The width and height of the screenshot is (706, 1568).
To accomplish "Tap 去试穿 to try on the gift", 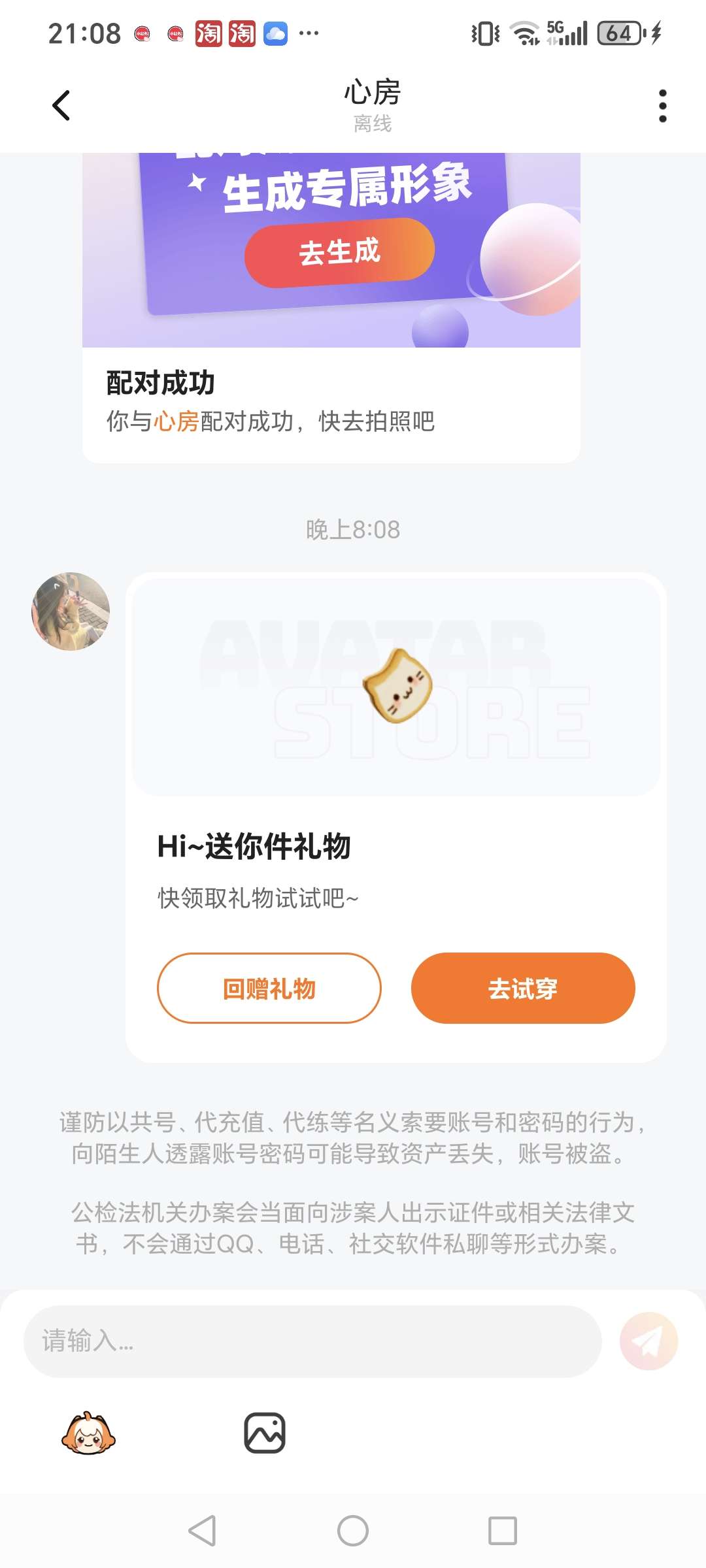I will pyautogui.click(x=522, y=988).
